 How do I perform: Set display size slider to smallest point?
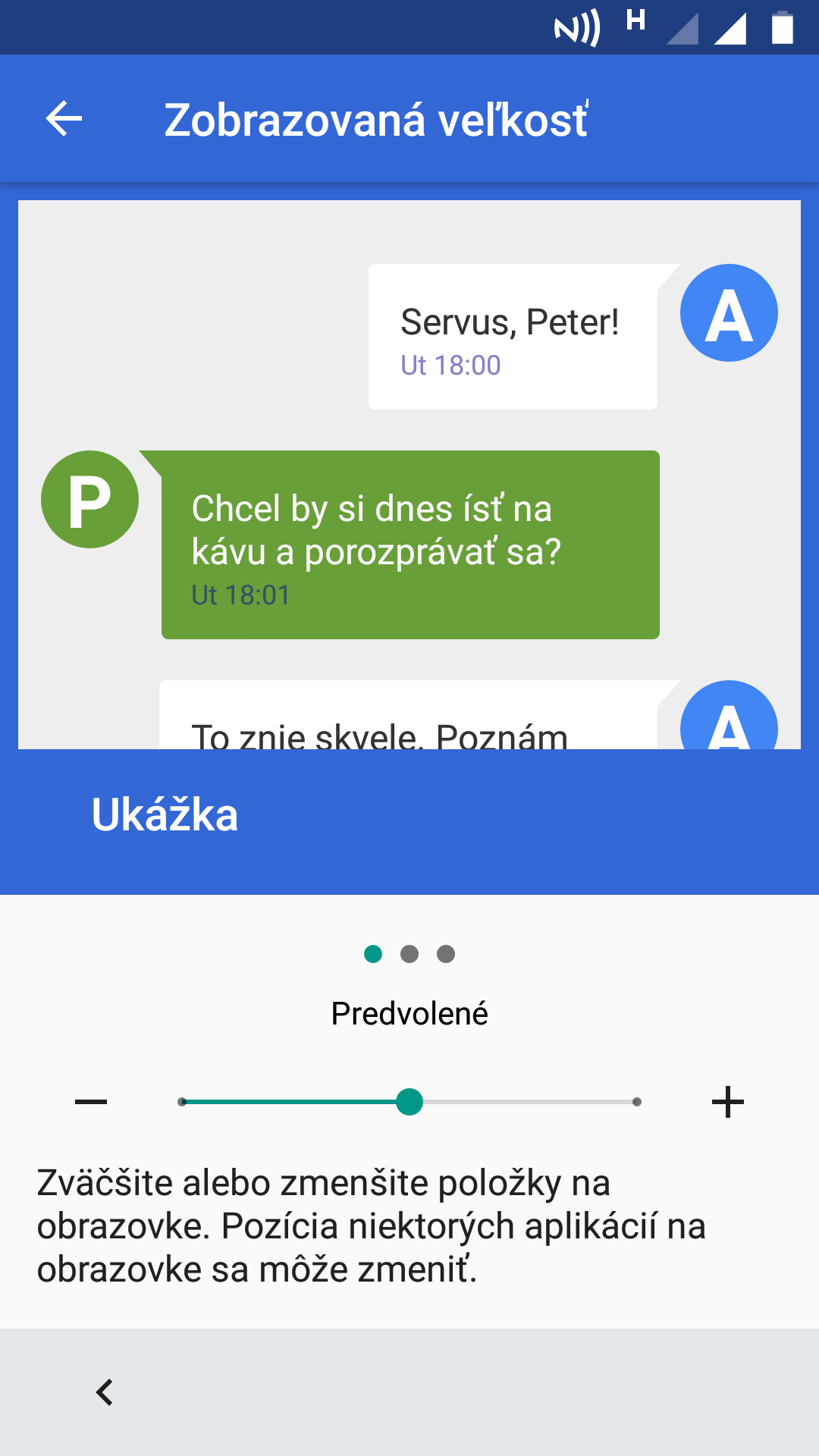182,1102
